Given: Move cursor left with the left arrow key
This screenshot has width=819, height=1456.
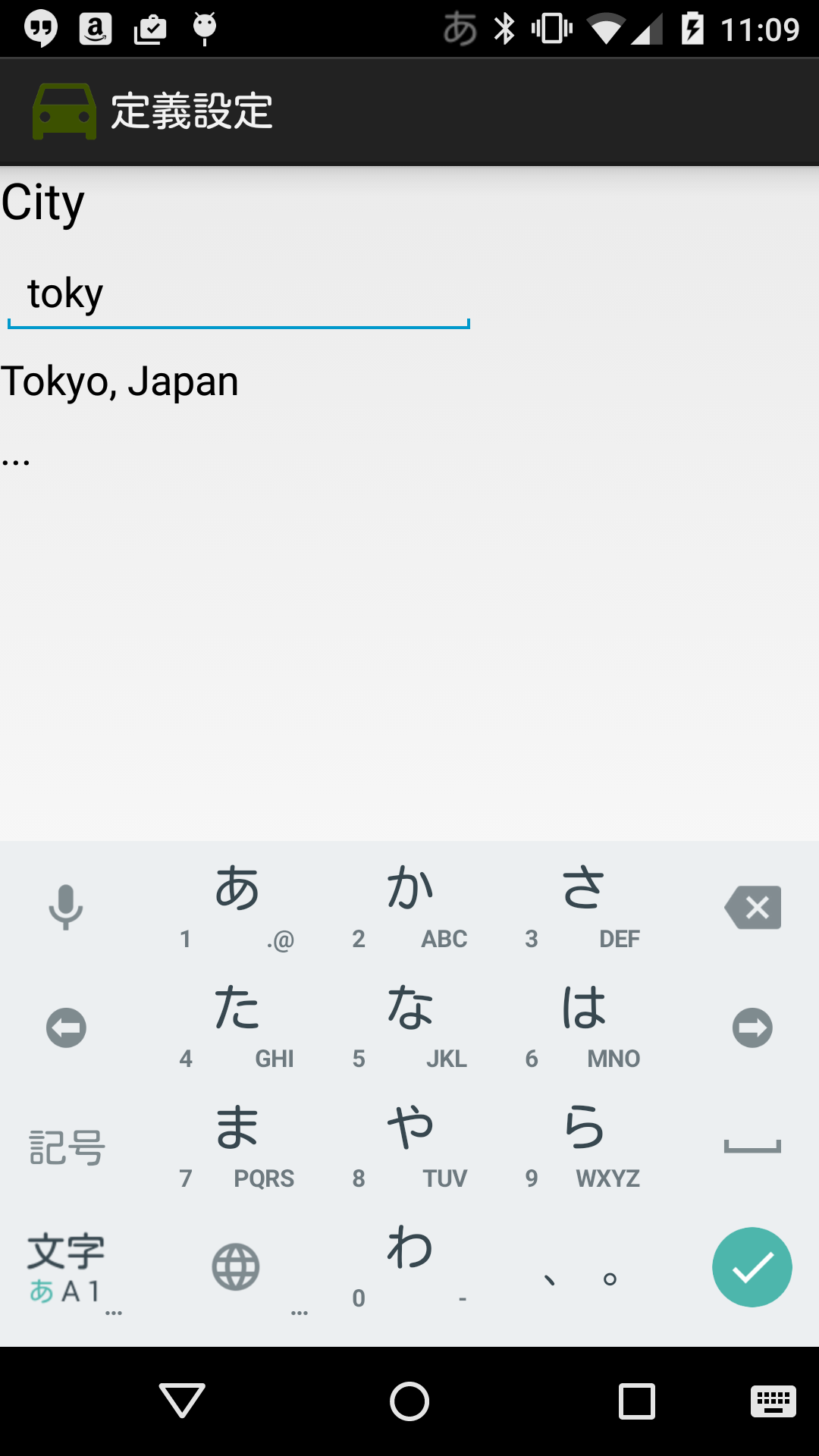Looking at the screenshot, I should click(x=66, y=1028).
